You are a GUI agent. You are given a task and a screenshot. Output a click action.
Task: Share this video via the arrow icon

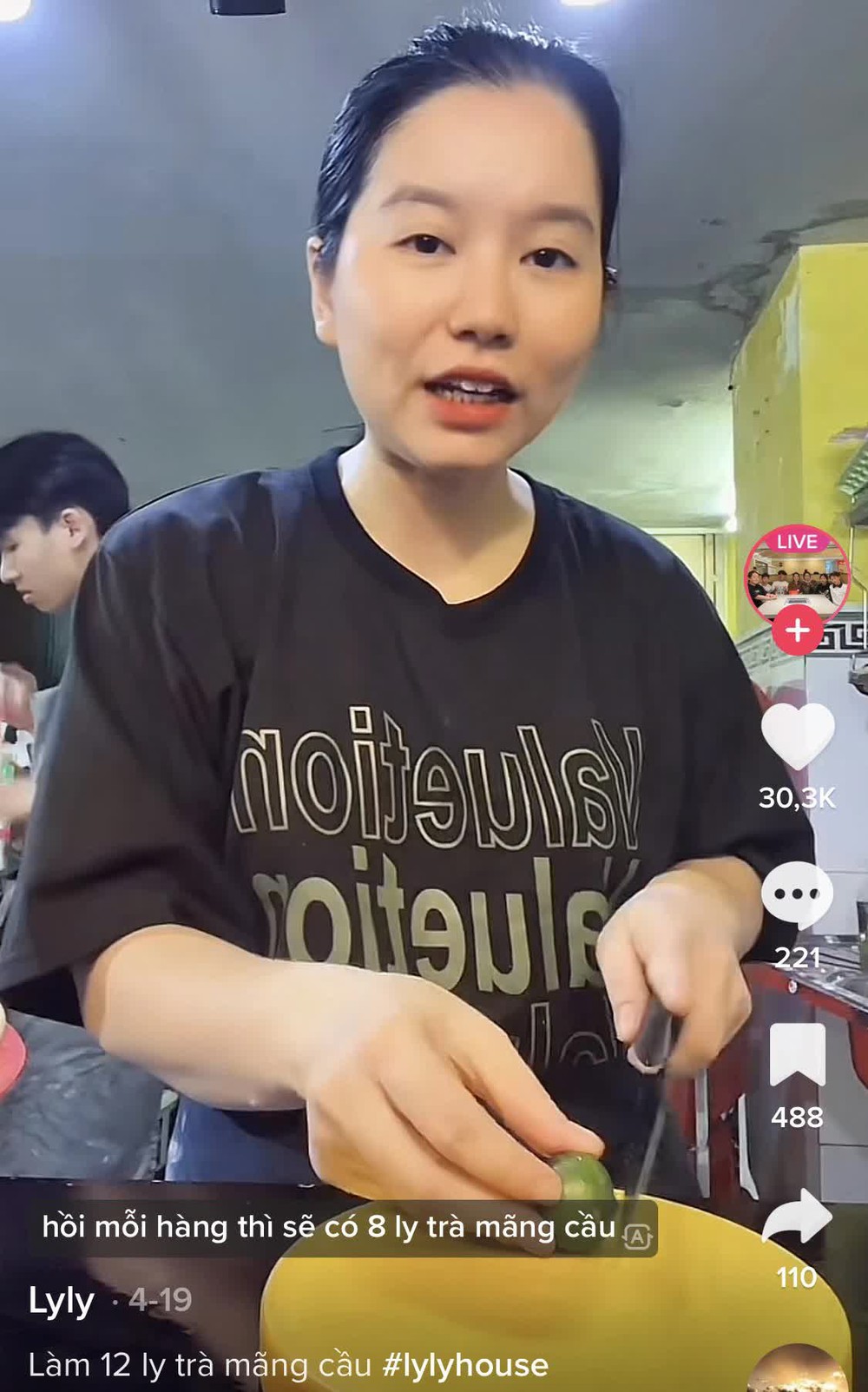797,1217
